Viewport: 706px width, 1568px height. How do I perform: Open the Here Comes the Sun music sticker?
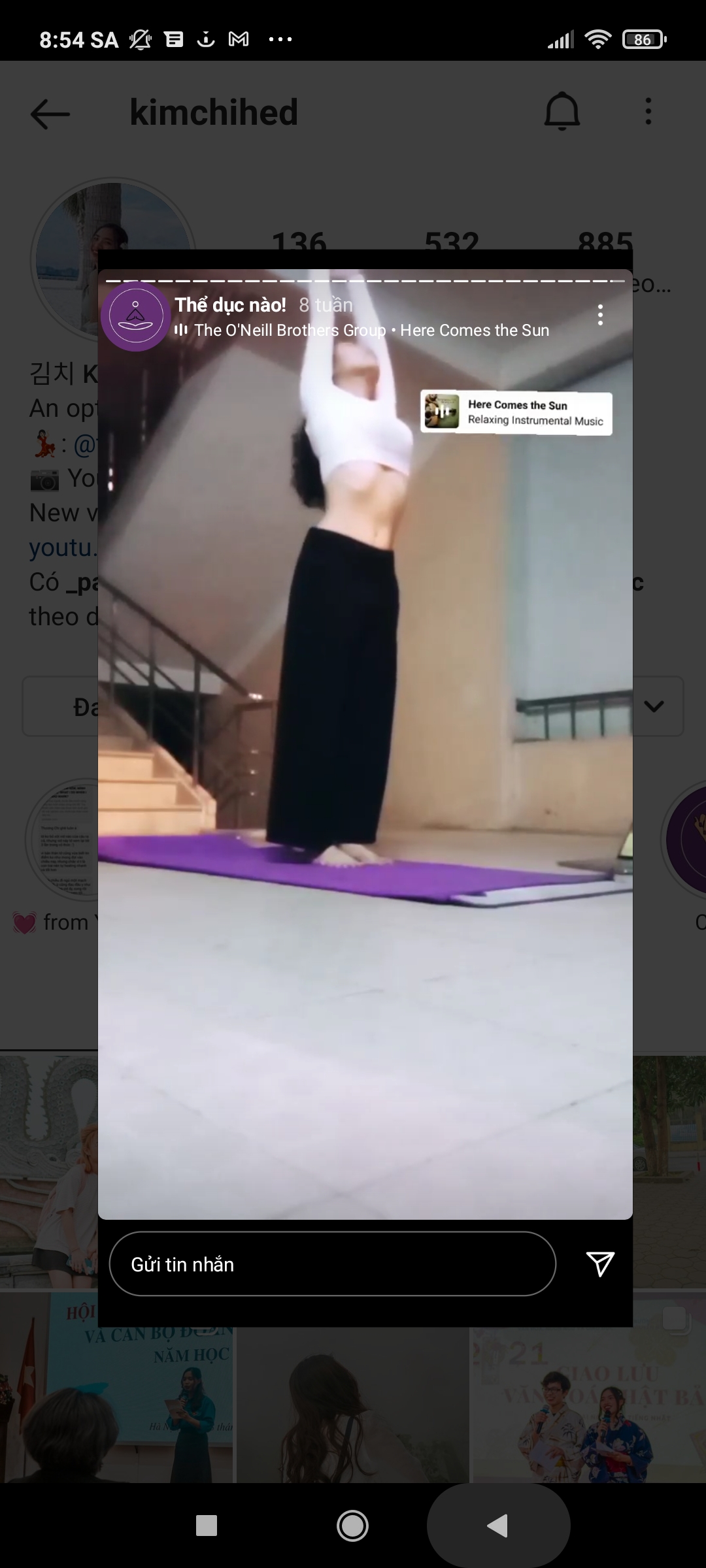coord(516,412)
